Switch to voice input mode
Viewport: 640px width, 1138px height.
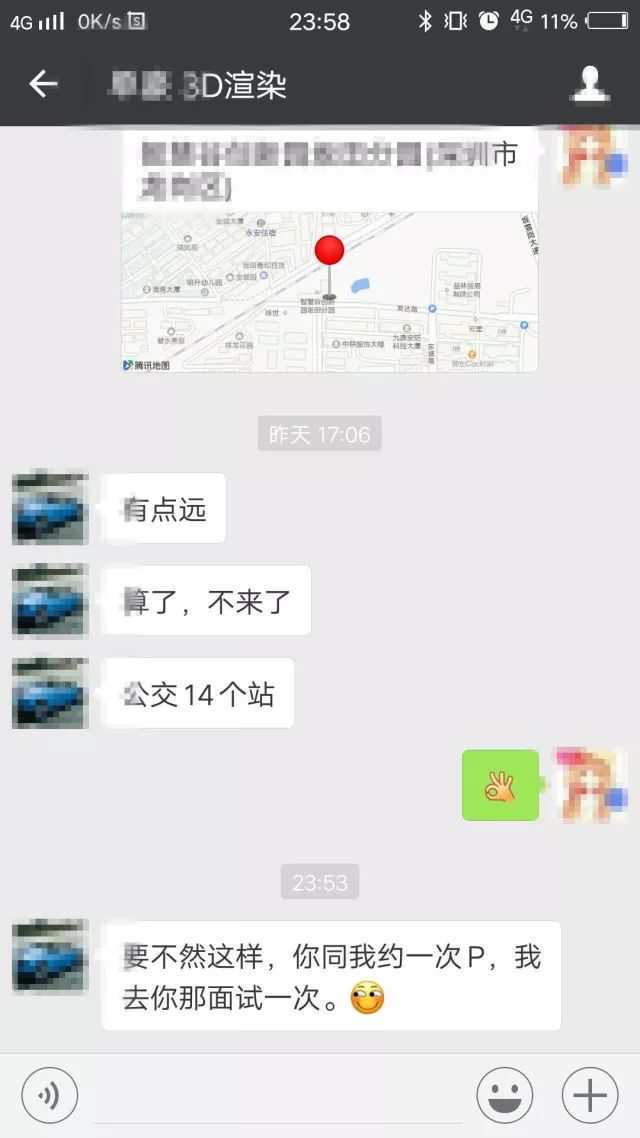point(49,1096)
